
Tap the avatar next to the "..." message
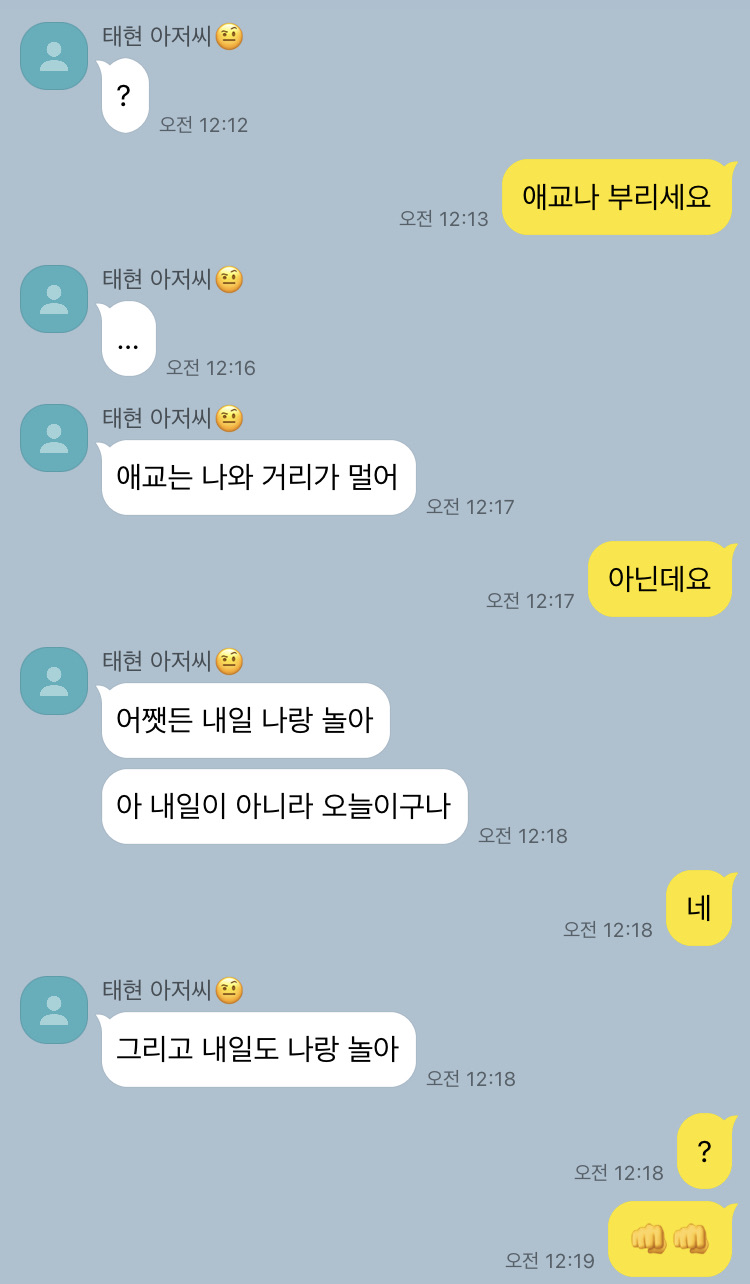point(54,299)
